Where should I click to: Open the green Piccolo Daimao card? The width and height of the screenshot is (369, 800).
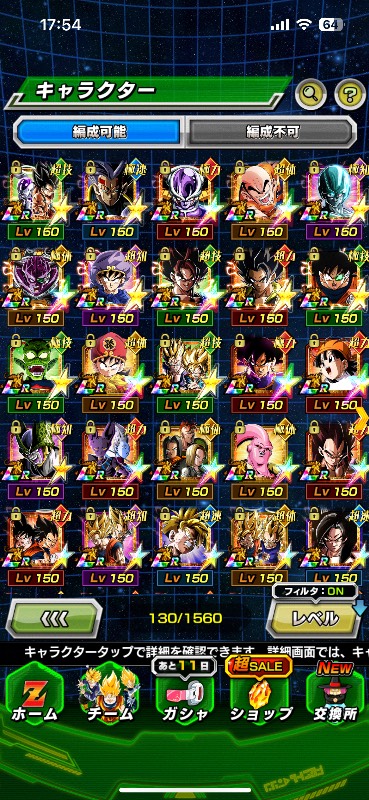[x=35, y=374]
